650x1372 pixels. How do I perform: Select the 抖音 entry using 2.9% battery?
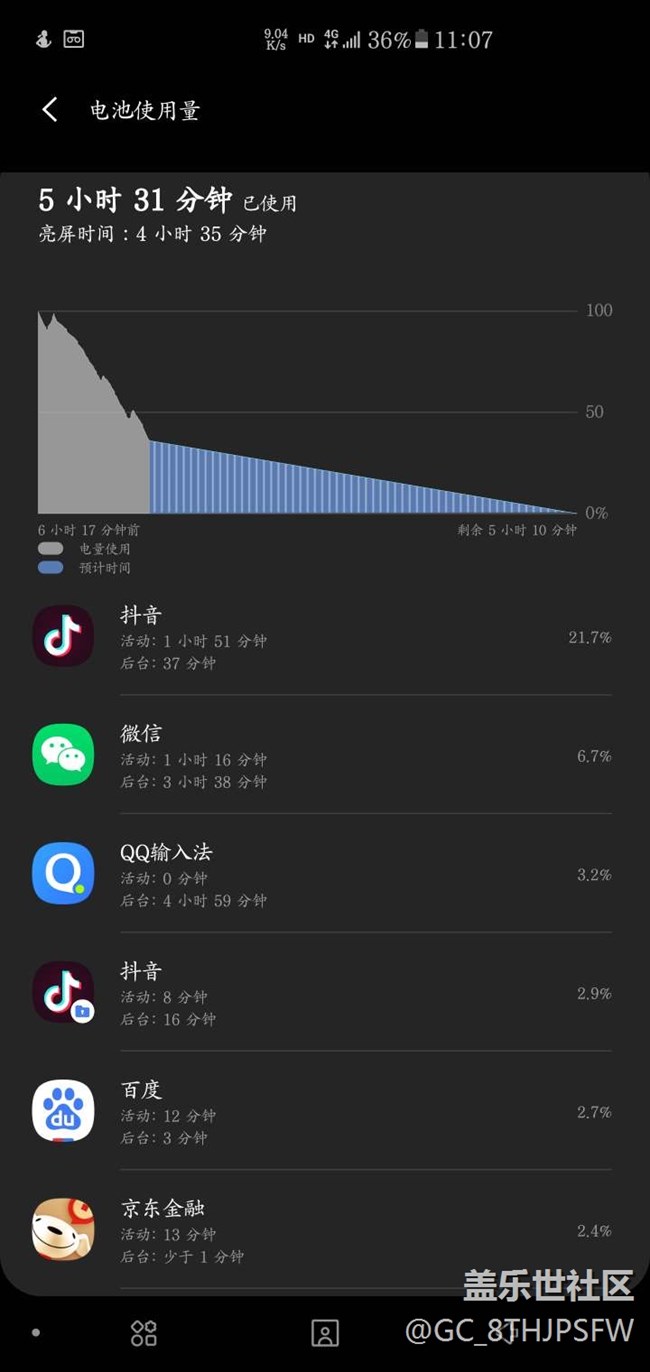(320, 993)
